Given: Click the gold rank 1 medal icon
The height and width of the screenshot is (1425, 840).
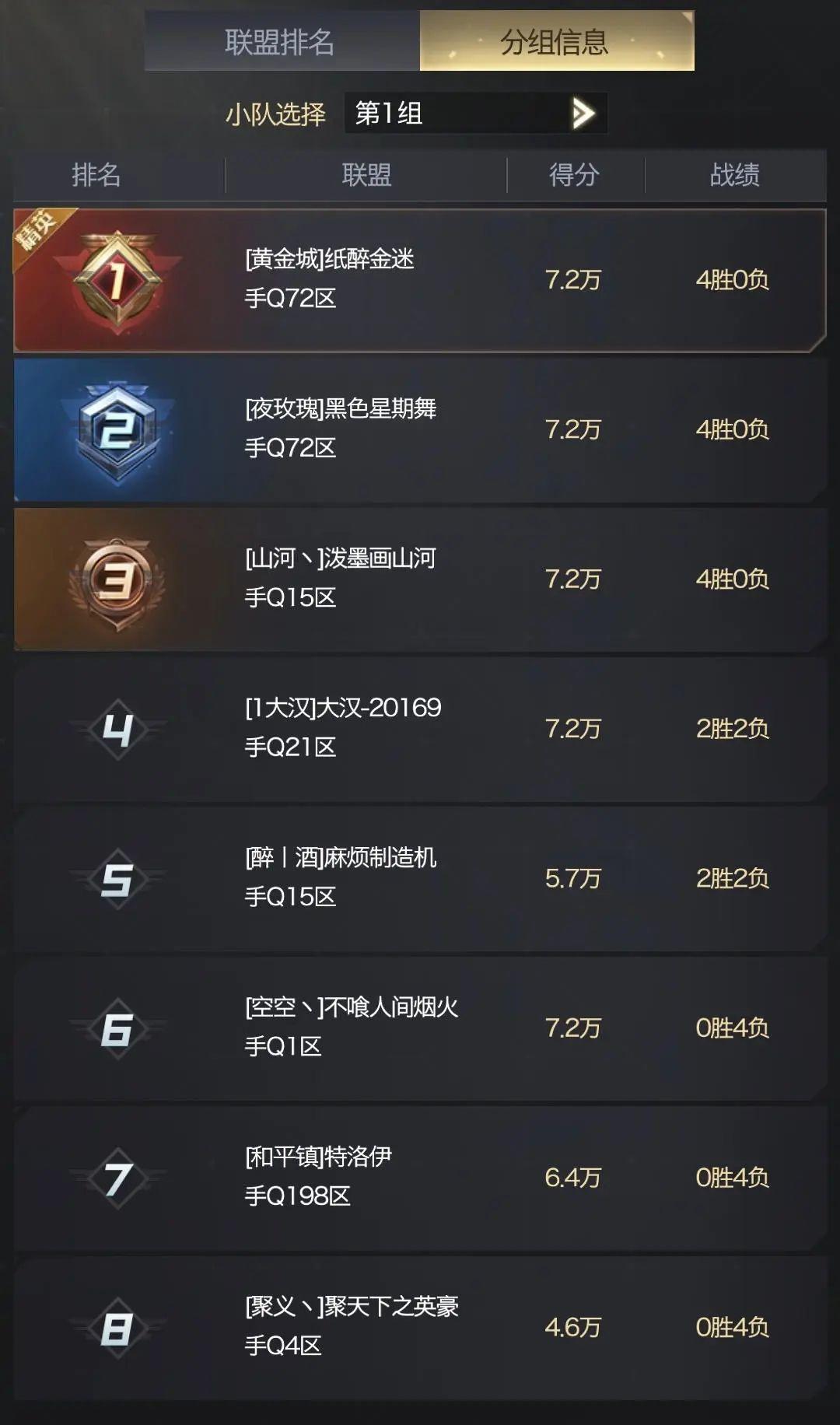Looking at the screenshot, I should [115, 280].
